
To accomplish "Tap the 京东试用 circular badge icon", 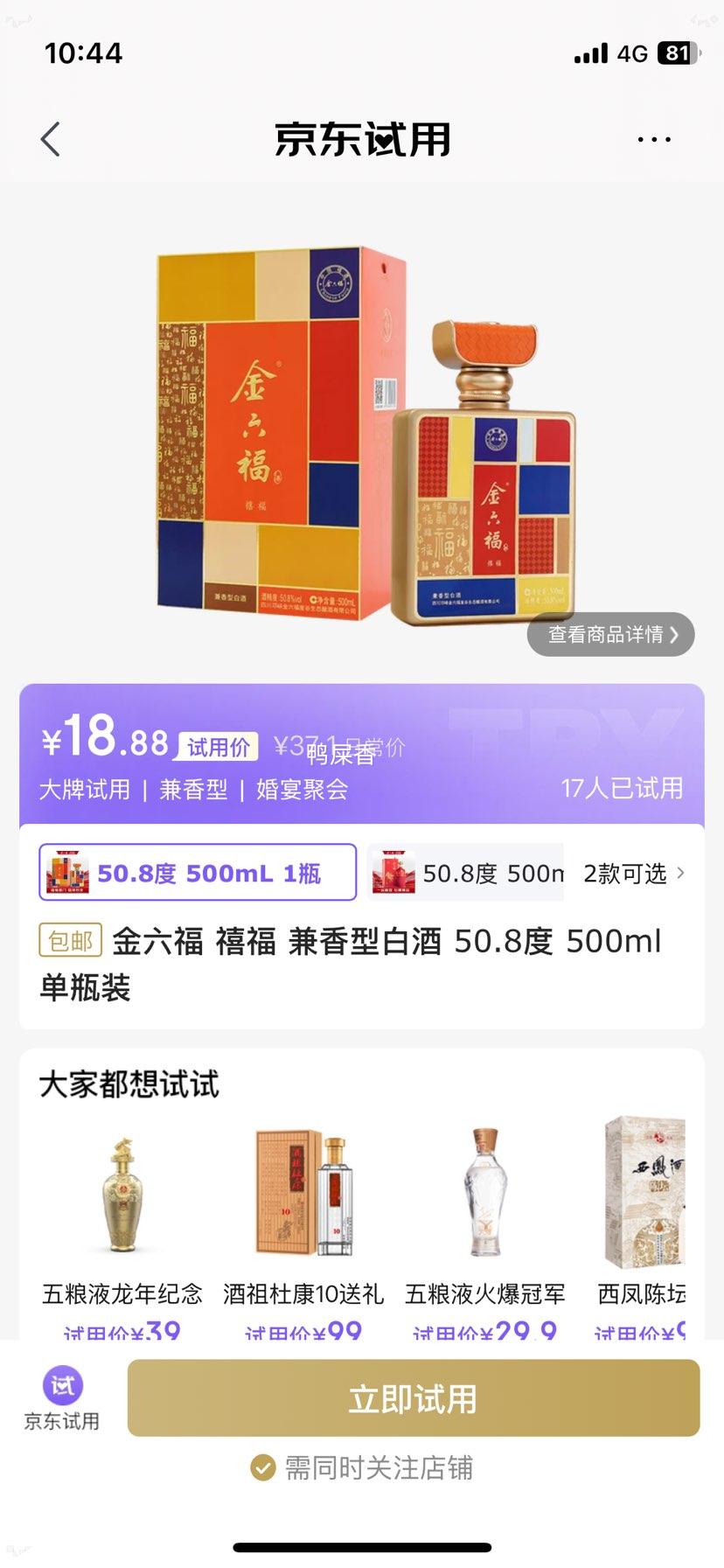I will point(61,1386).
